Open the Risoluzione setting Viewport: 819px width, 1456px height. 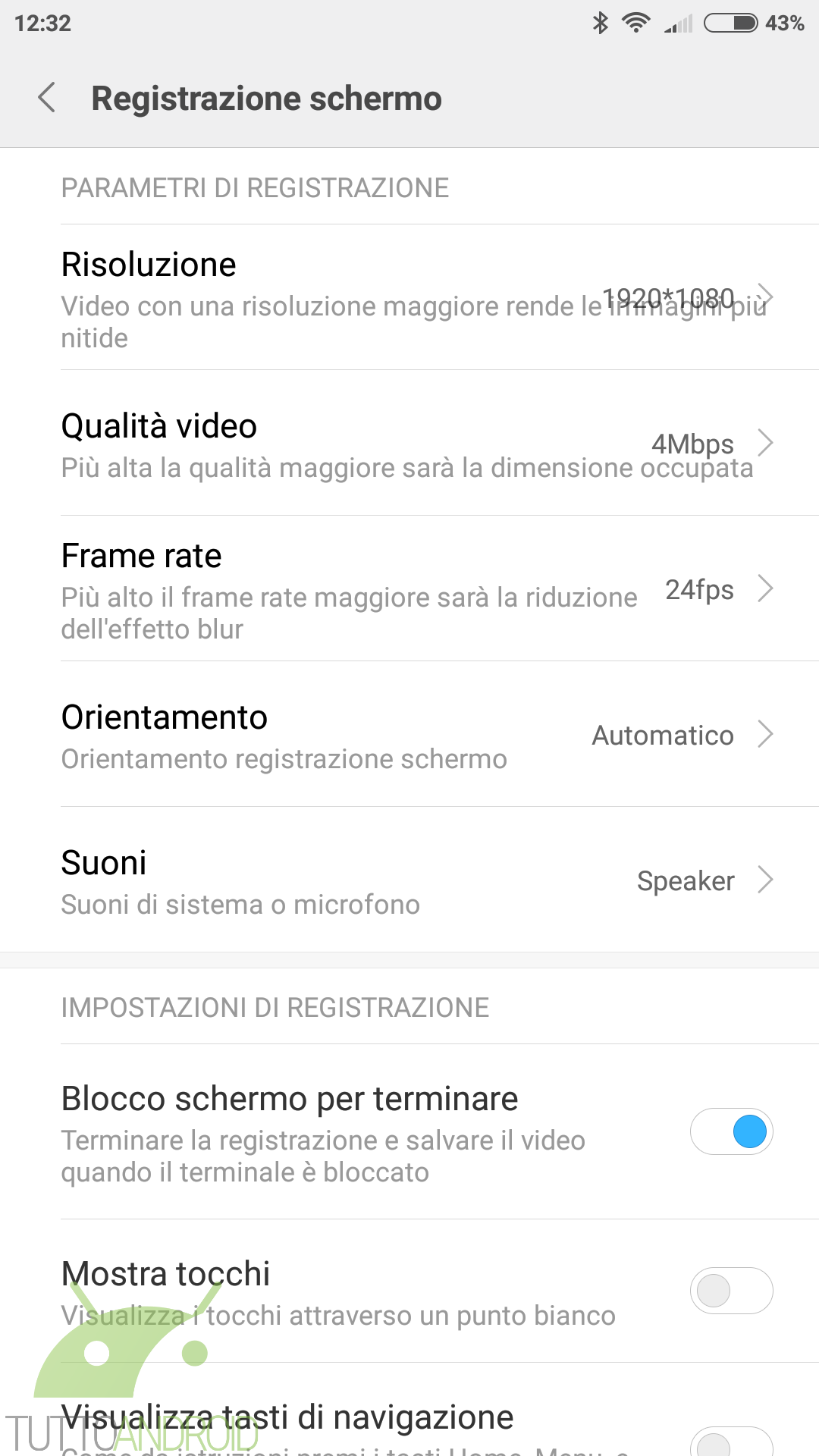click(x=409, y=297)
